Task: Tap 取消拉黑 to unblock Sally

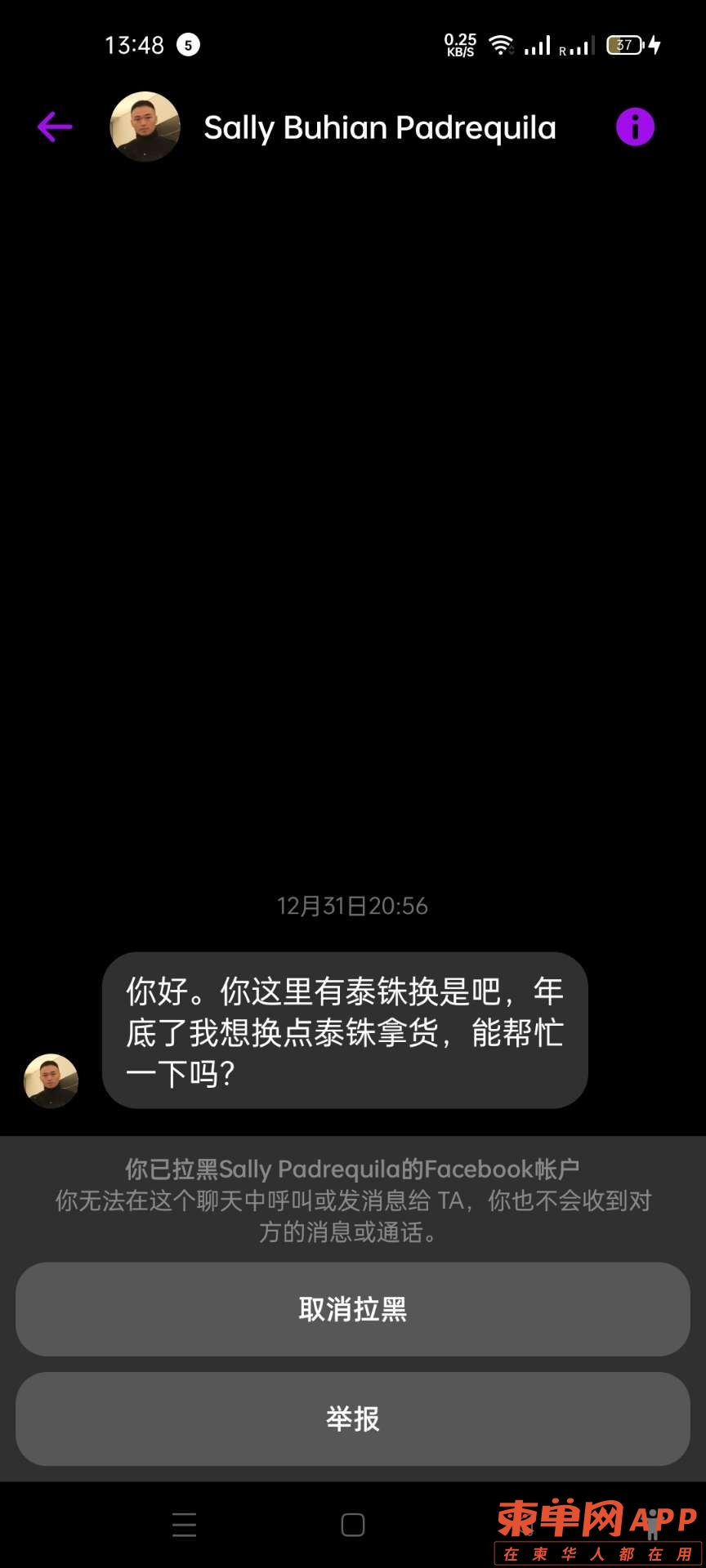Action: click(353, 1309)
